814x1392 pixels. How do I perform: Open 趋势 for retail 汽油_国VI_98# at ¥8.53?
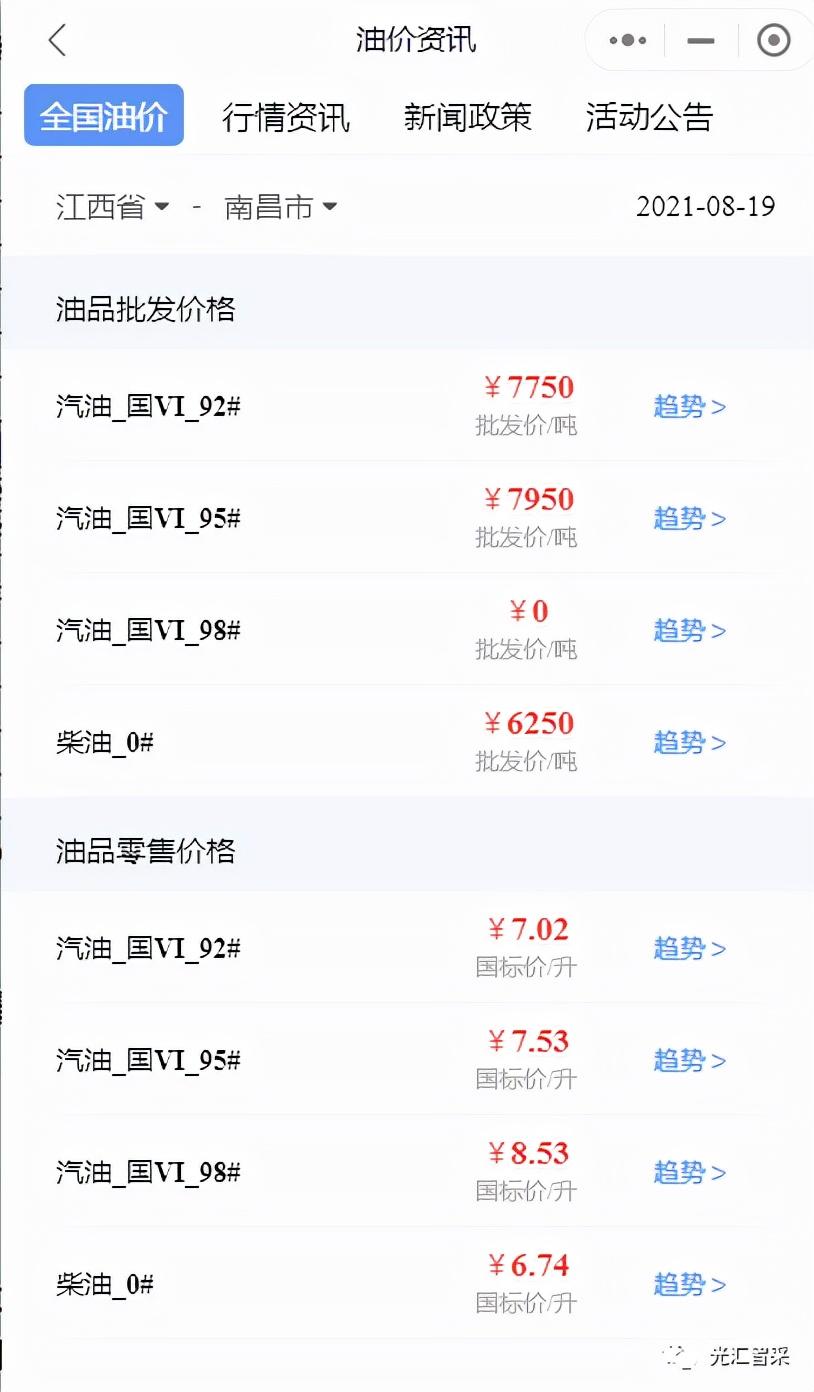pos(689,1172)
